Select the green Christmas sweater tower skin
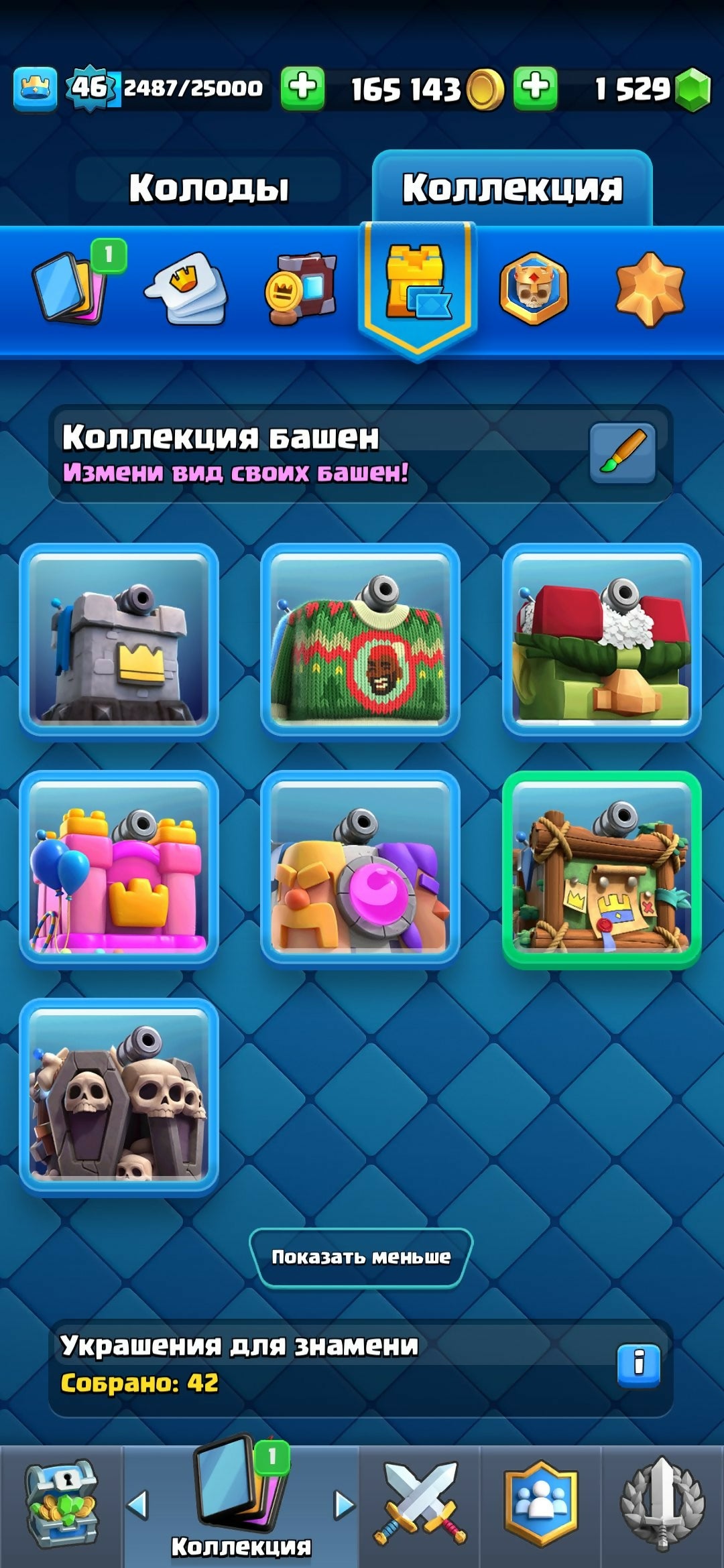Screen dimensions: 724x1568 [360, 639]
